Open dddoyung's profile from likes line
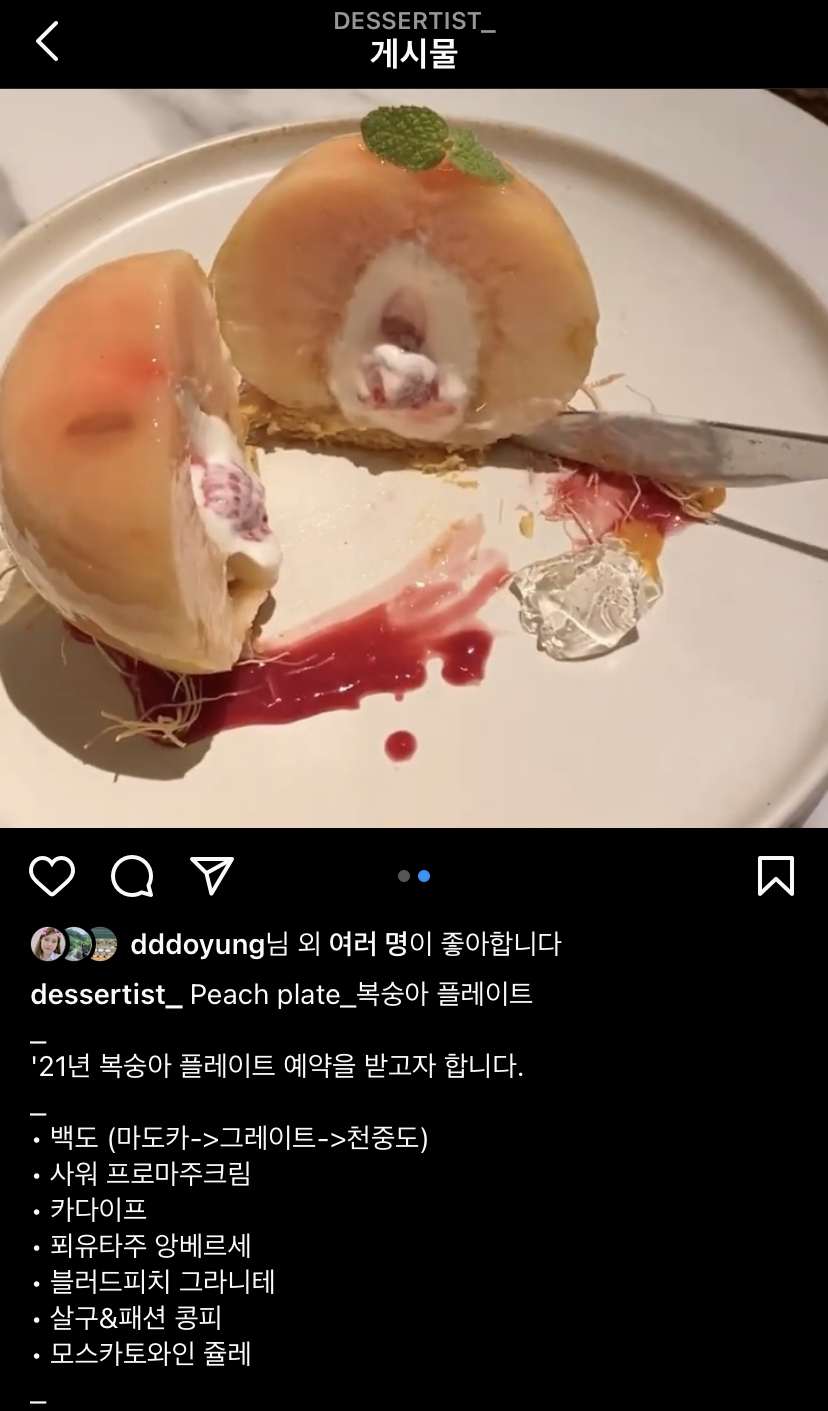 [197, 944]
